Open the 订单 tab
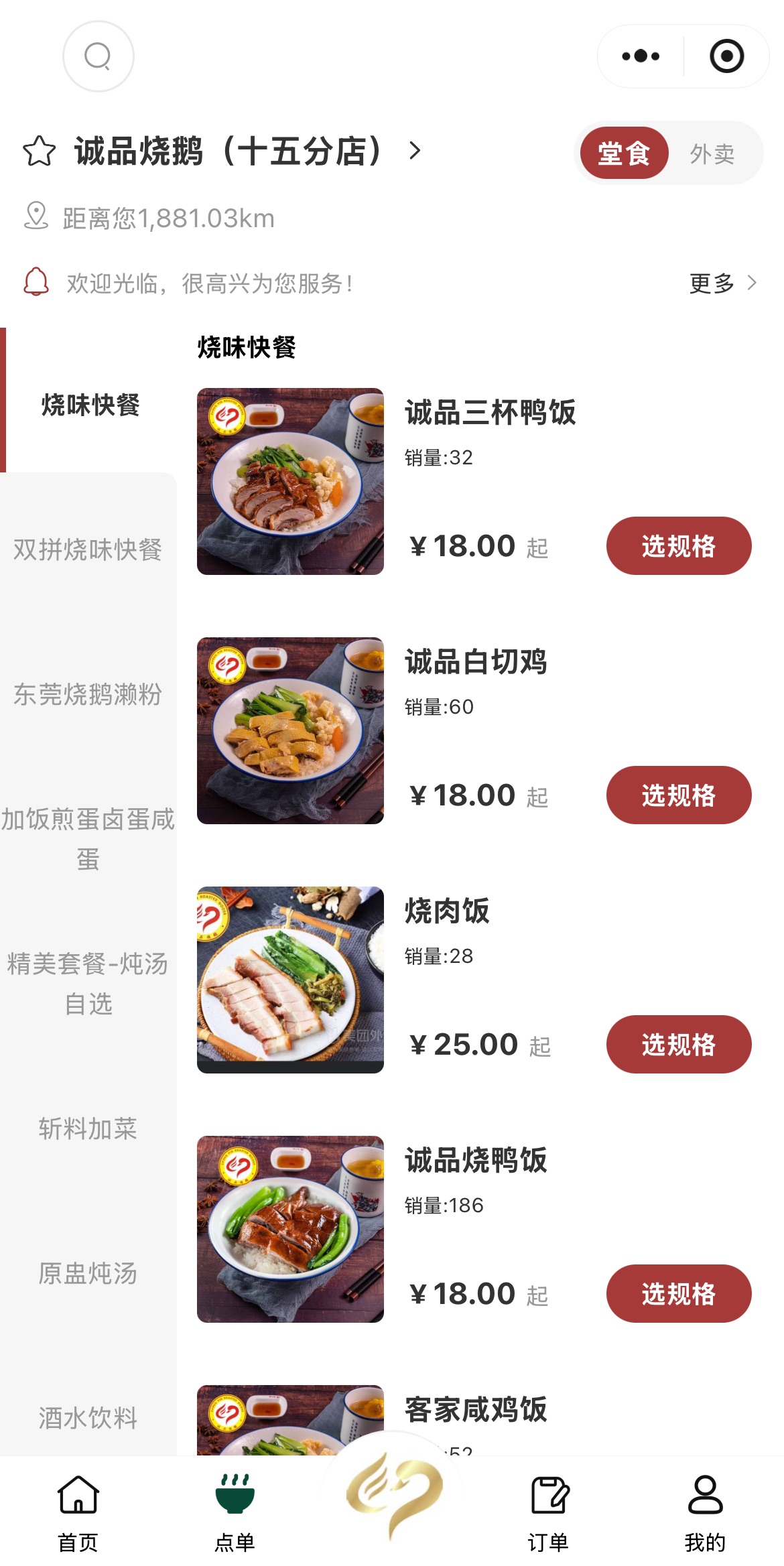The height and width of the screenshot is (1566, 784). click(549, 1514)
